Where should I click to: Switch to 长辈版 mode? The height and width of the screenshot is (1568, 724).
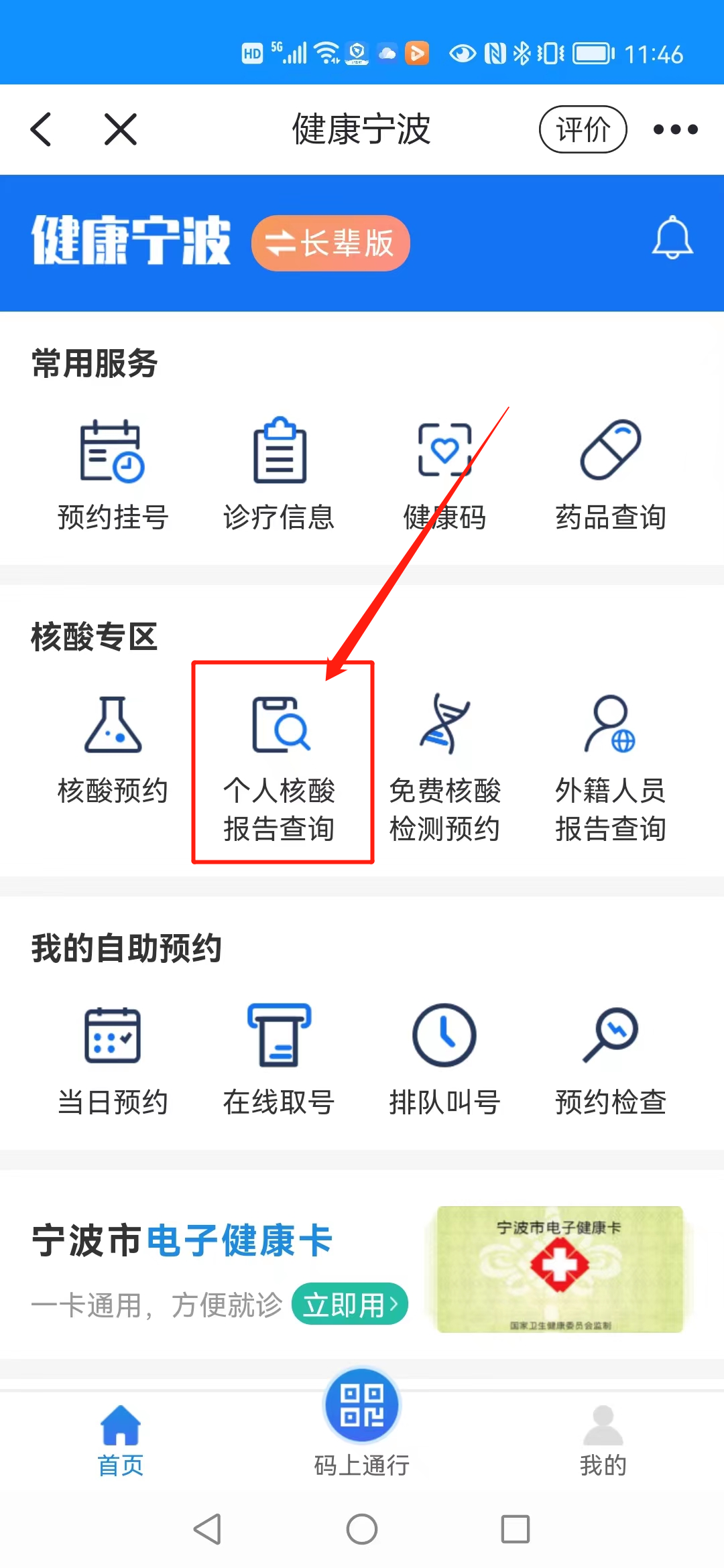pos(330,243)
